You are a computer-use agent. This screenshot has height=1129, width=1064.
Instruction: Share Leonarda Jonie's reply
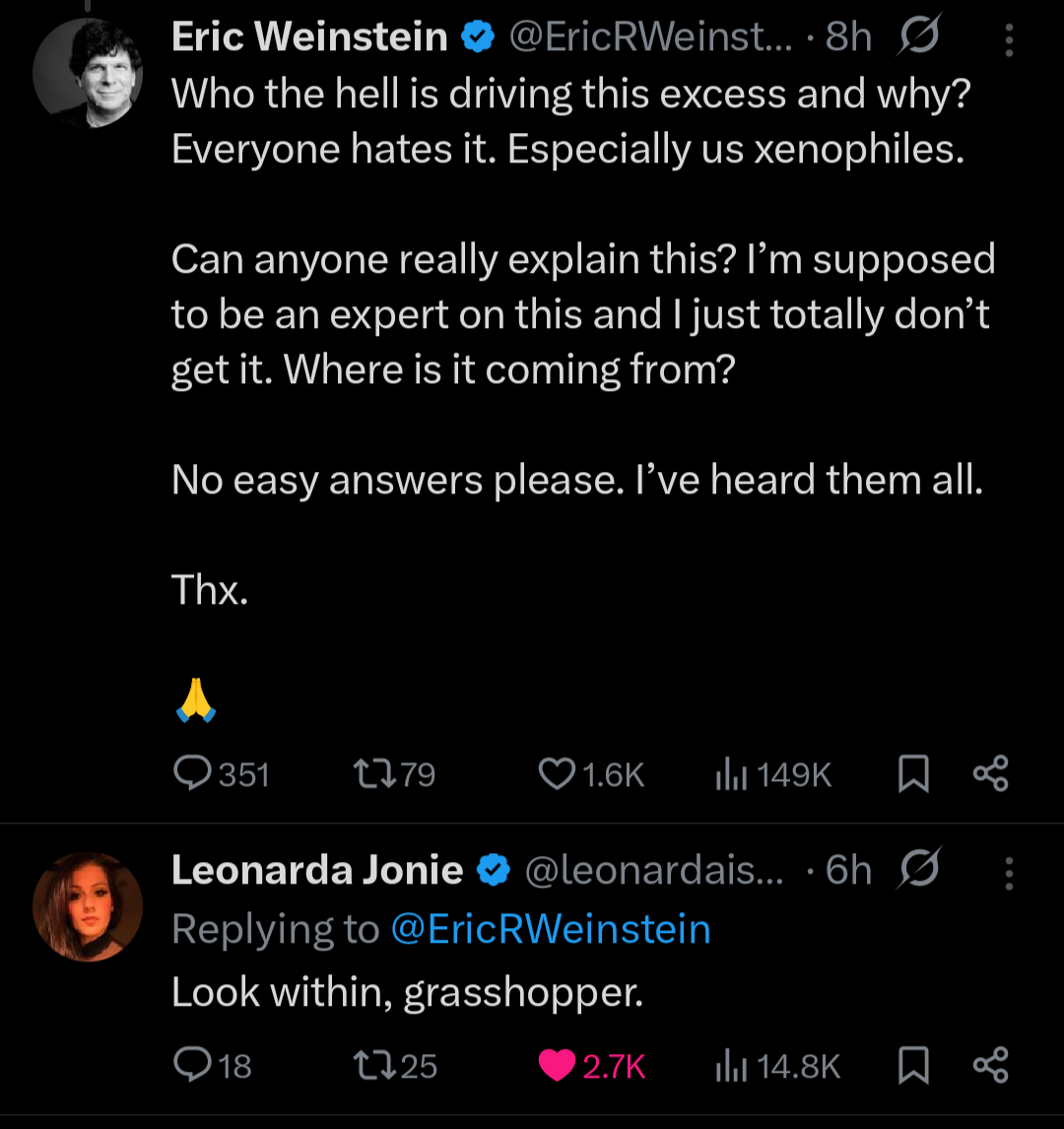[x=990, y=1065]
